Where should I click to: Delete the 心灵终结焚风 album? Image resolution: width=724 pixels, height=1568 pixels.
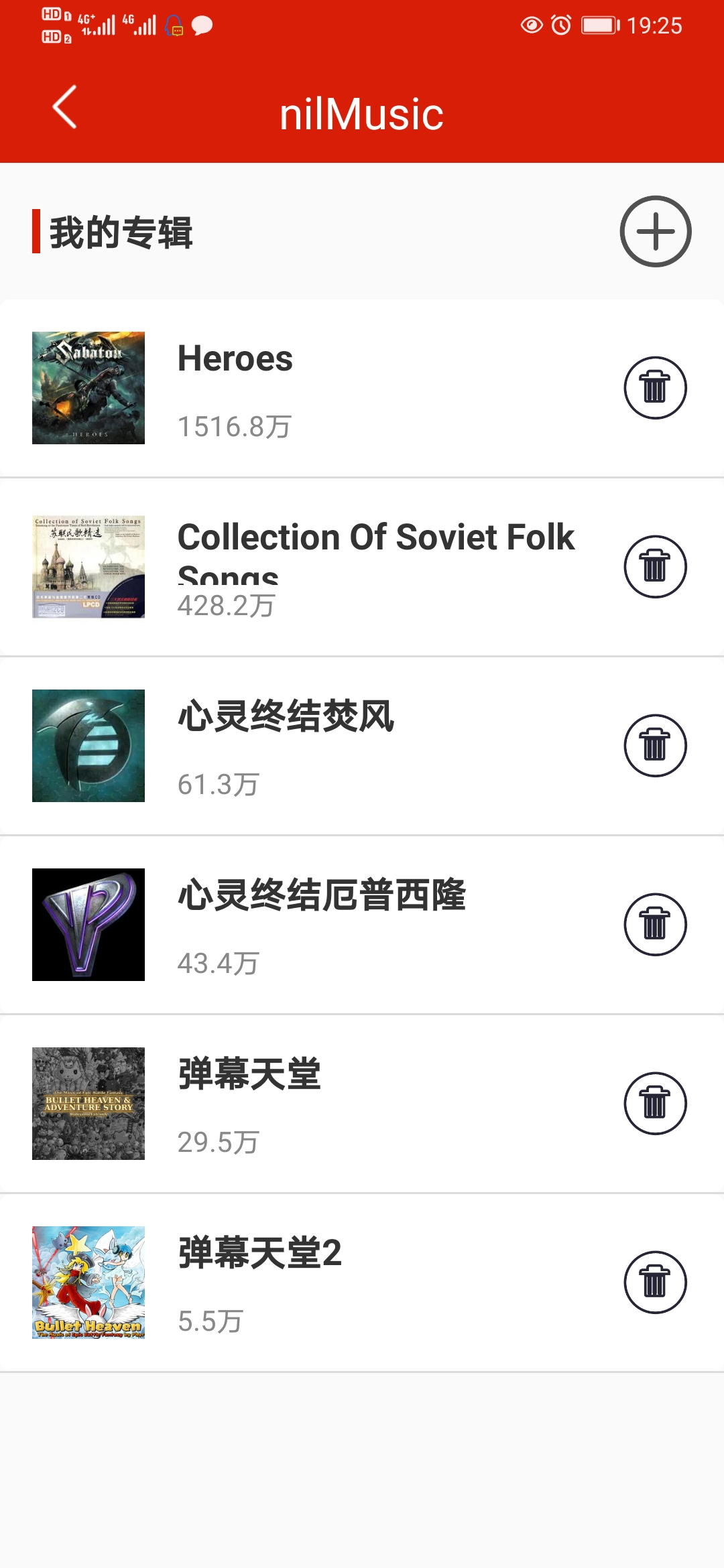point(655,746)
